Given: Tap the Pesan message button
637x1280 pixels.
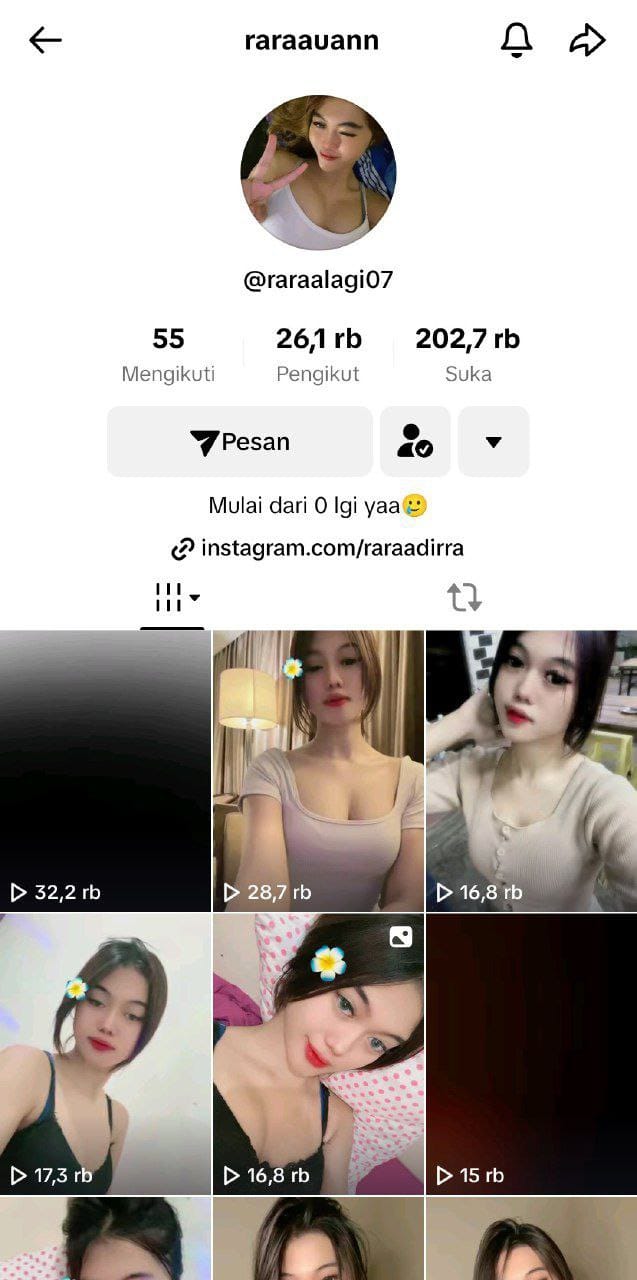Looking at the screenshot, I should pyautogui.click(x=240, y=441).
